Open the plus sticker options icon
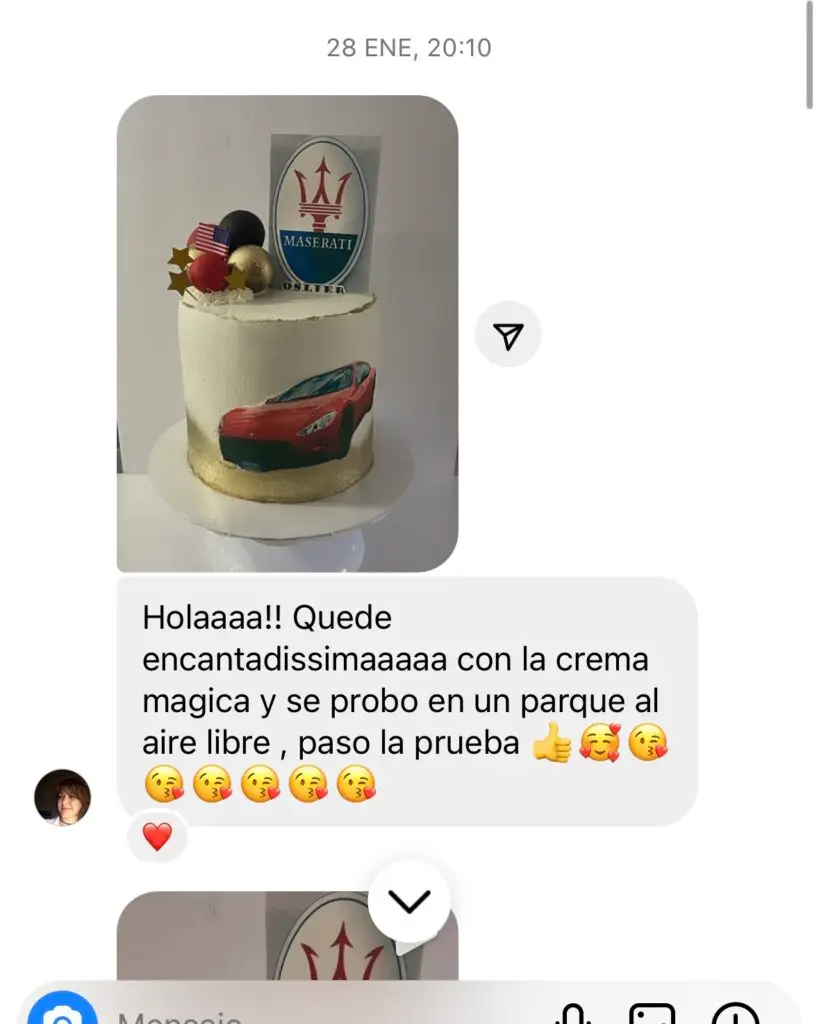Screen dimensions: 819x1024 [x=737, y=1015]
